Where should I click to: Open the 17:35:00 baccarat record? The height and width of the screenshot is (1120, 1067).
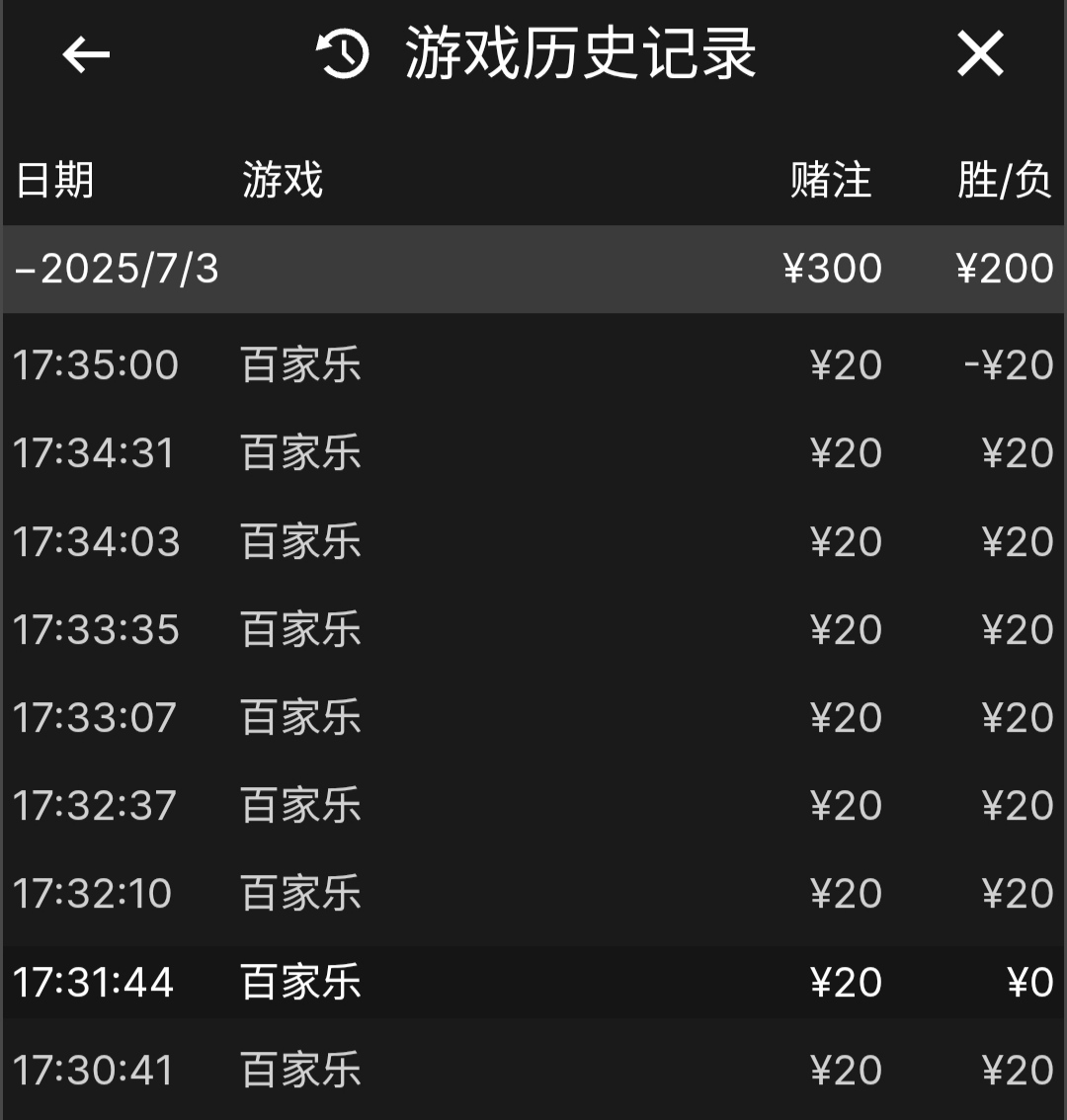pos(533,365)
